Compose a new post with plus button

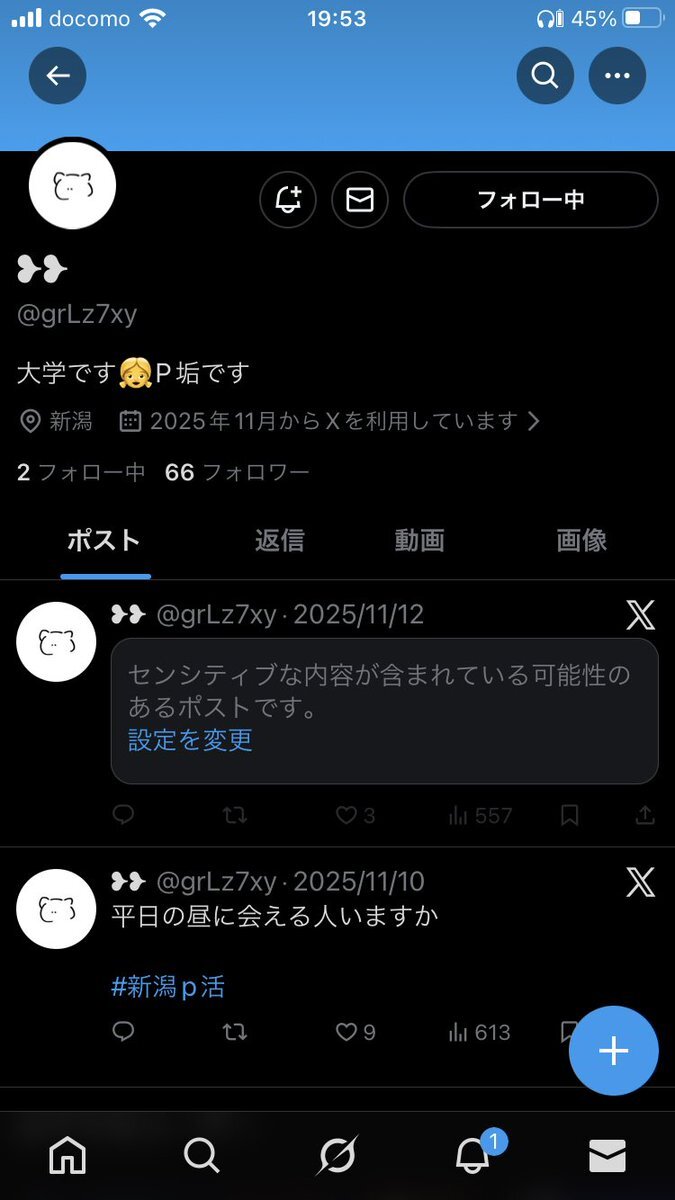click(x=613, y=1051)
